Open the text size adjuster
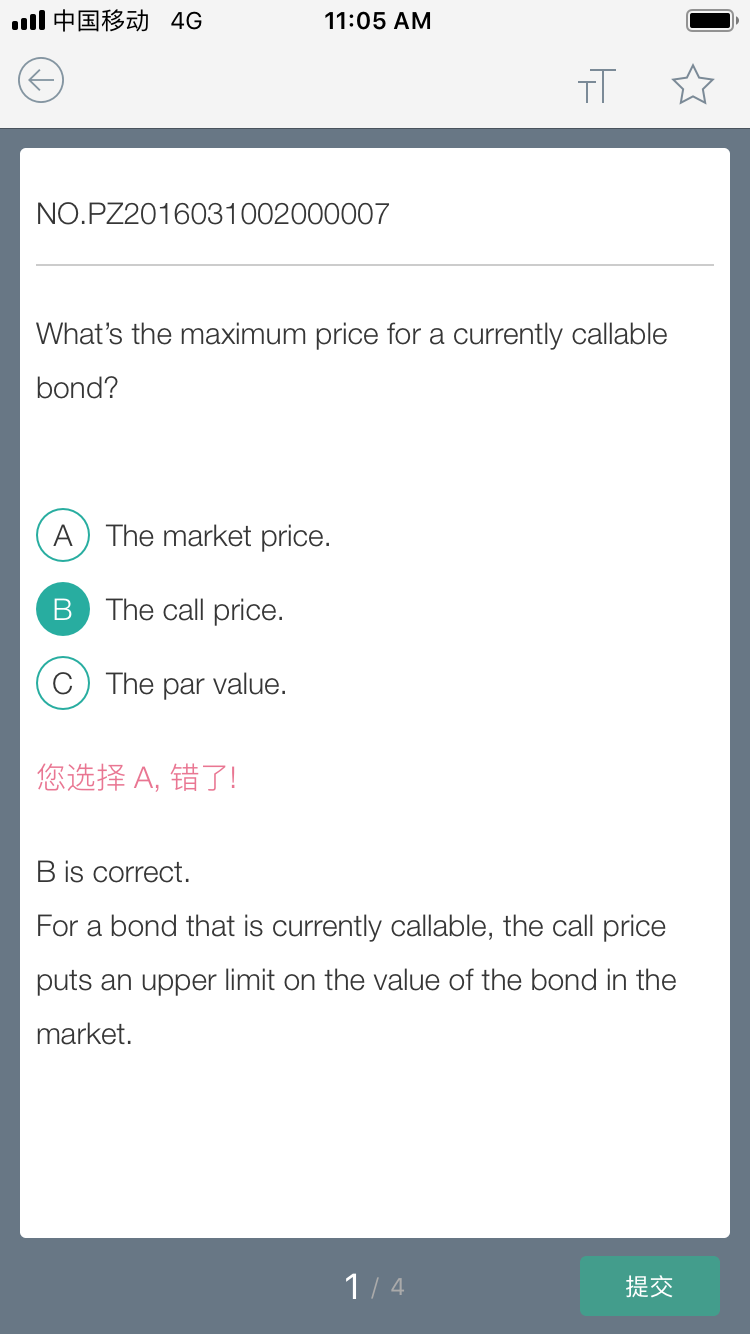 pos(596,86)
